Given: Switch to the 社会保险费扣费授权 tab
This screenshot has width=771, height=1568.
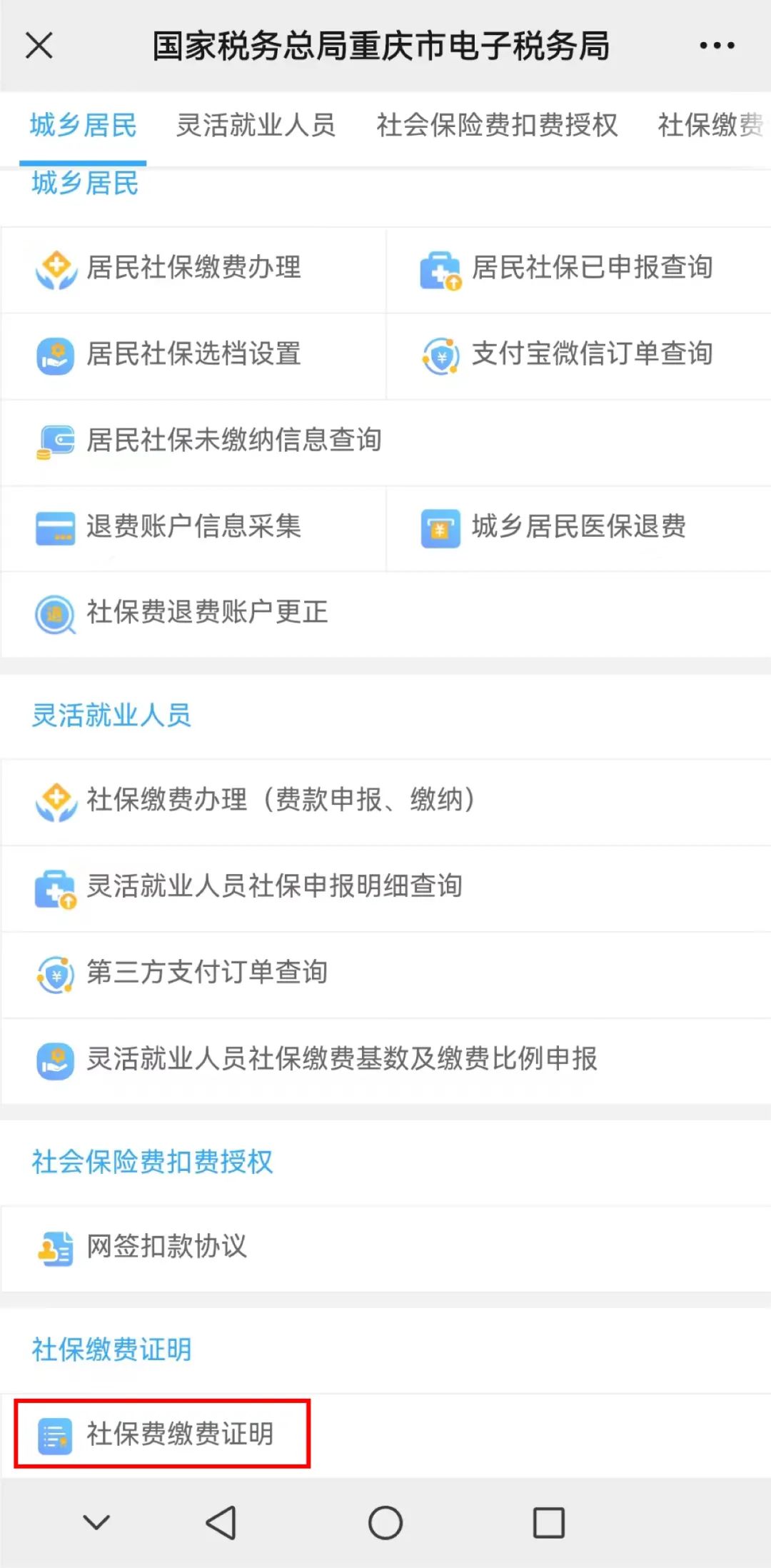Looking at the screenshot, I should [x=497, y=126].
